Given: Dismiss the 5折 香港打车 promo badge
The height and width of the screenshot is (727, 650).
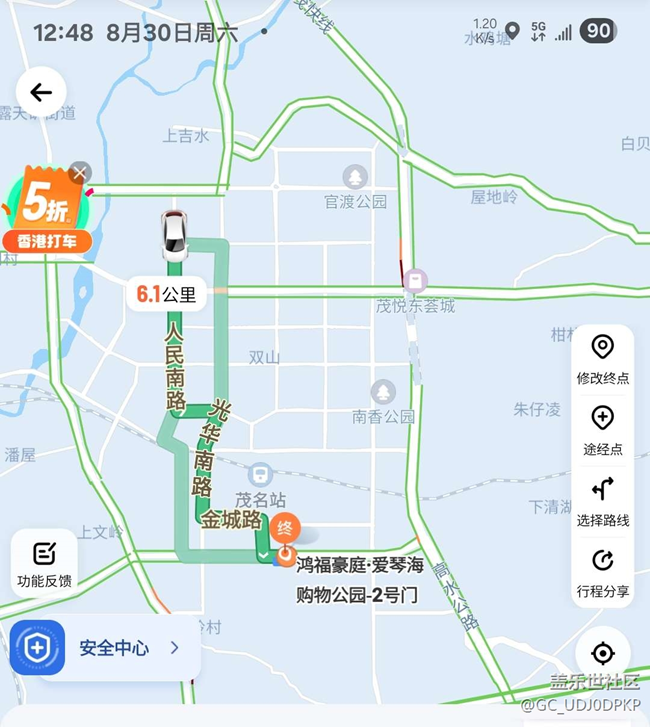Looking at the screenshot, I should pyautogui.click(x=81, y=172).
